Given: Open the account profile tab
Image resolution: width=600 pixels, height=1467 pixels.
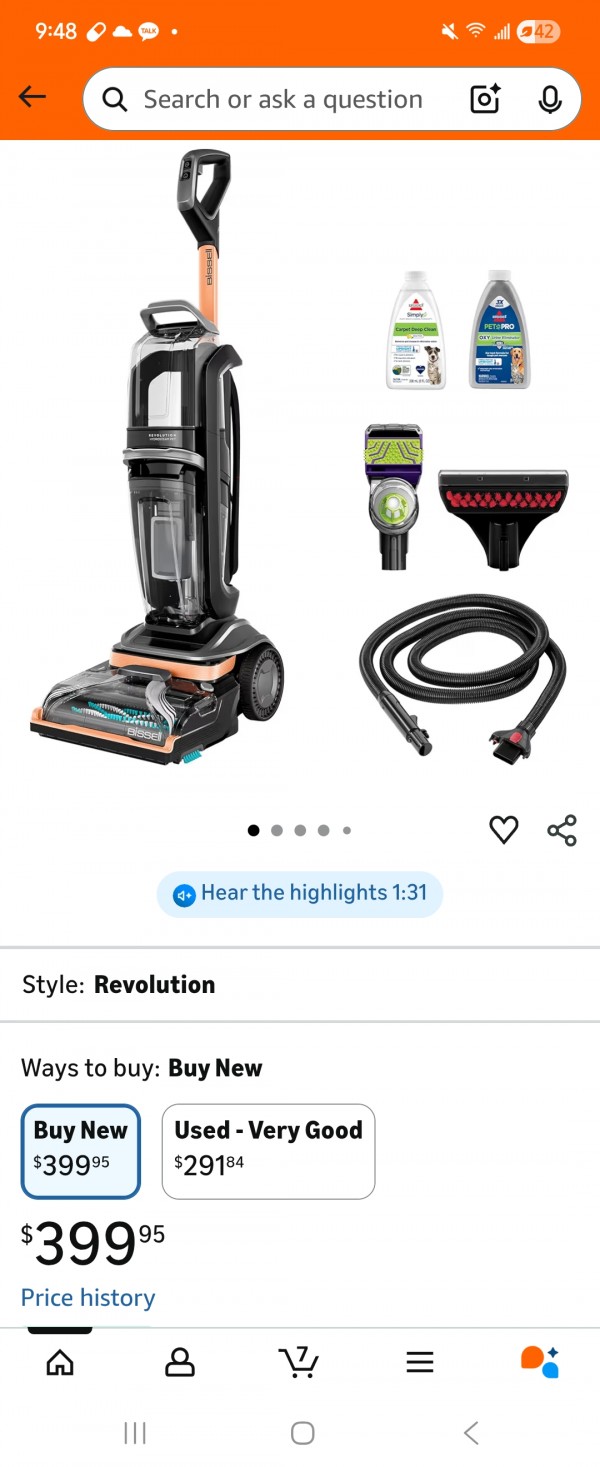Looking at the screenshot, I should (x=180, y=1361).
